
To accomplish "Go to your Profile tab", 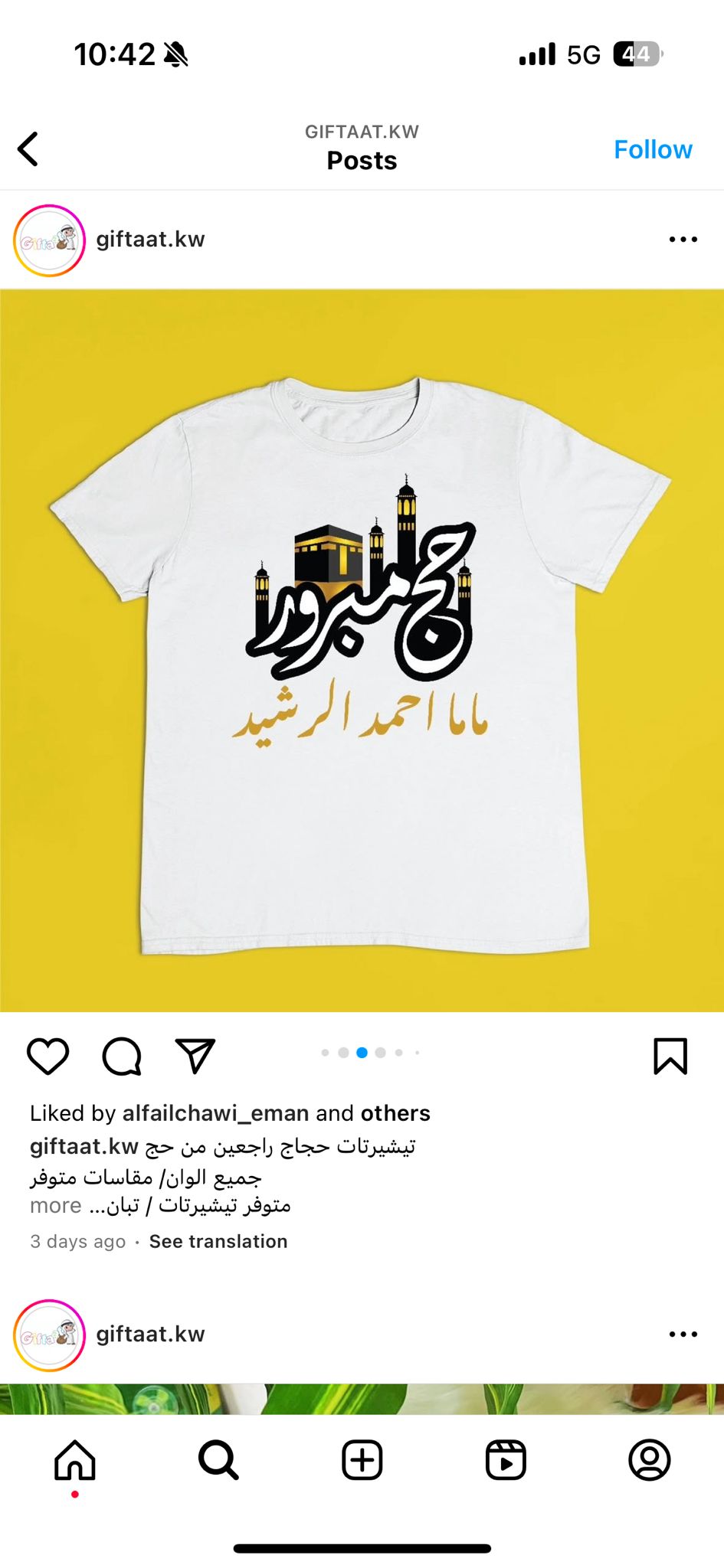I will tap(650, 1460).
